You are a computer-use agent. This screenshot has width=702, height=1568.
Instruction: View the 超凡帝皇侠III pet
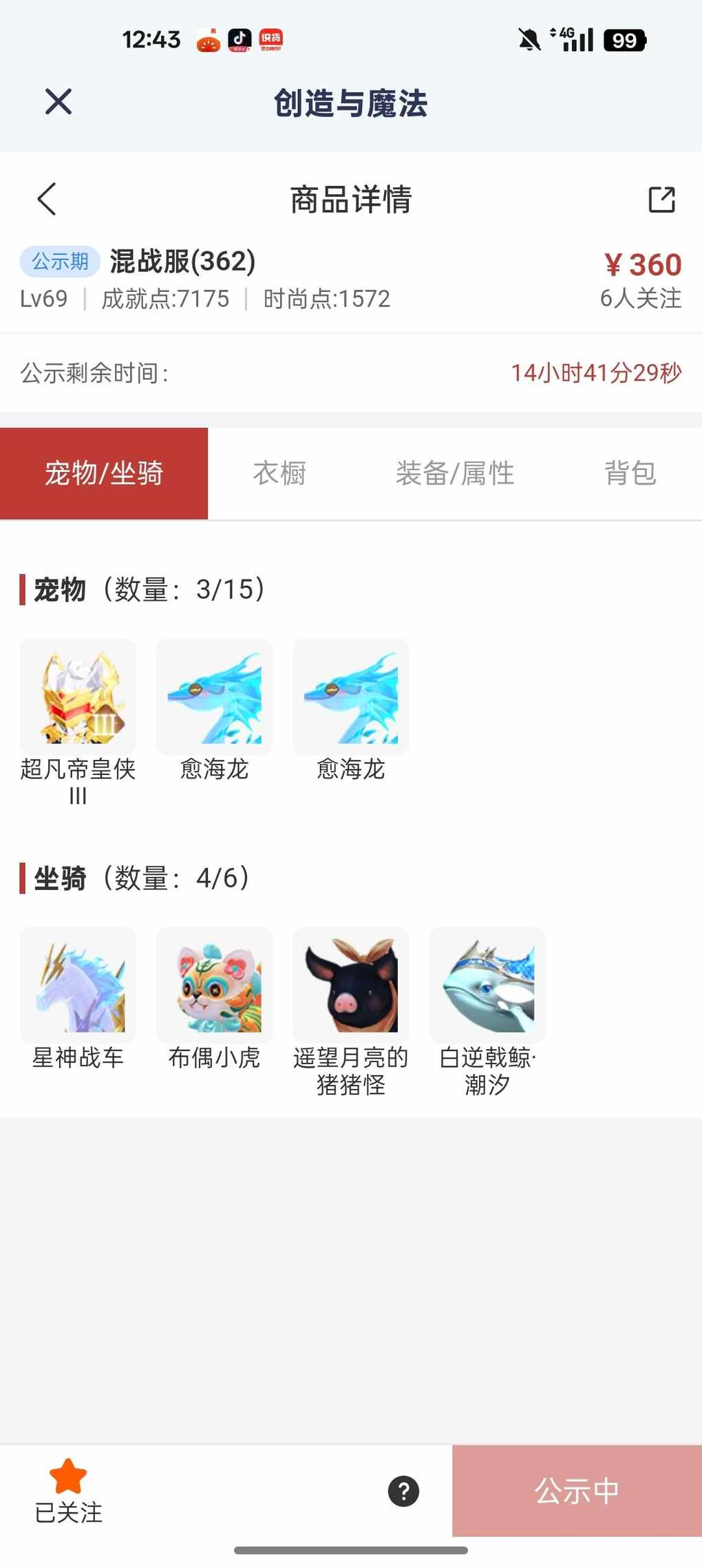pyautogui.click(x=78, y=697)
